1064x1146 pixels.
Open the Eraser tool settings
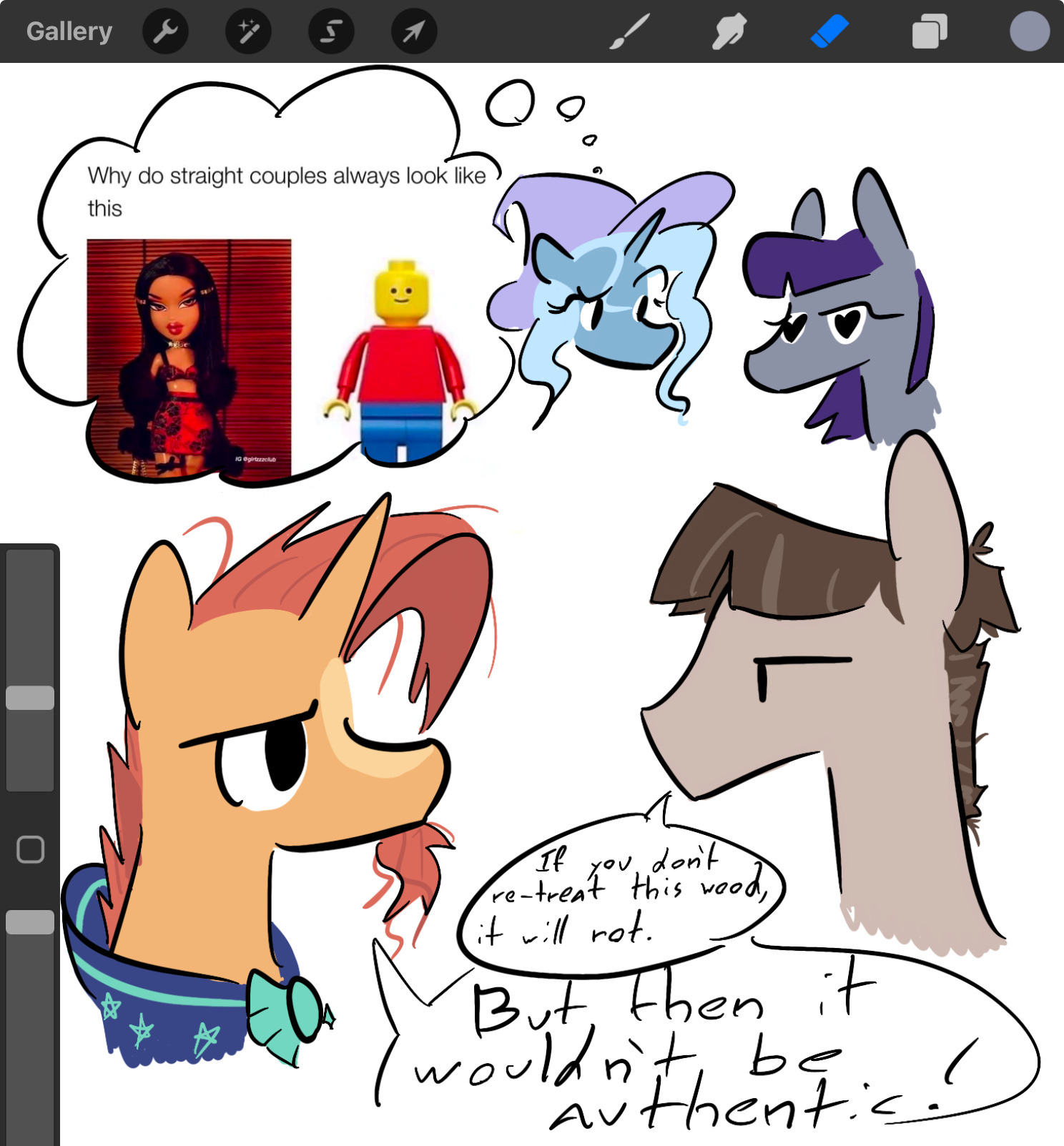tap(829, 31)
